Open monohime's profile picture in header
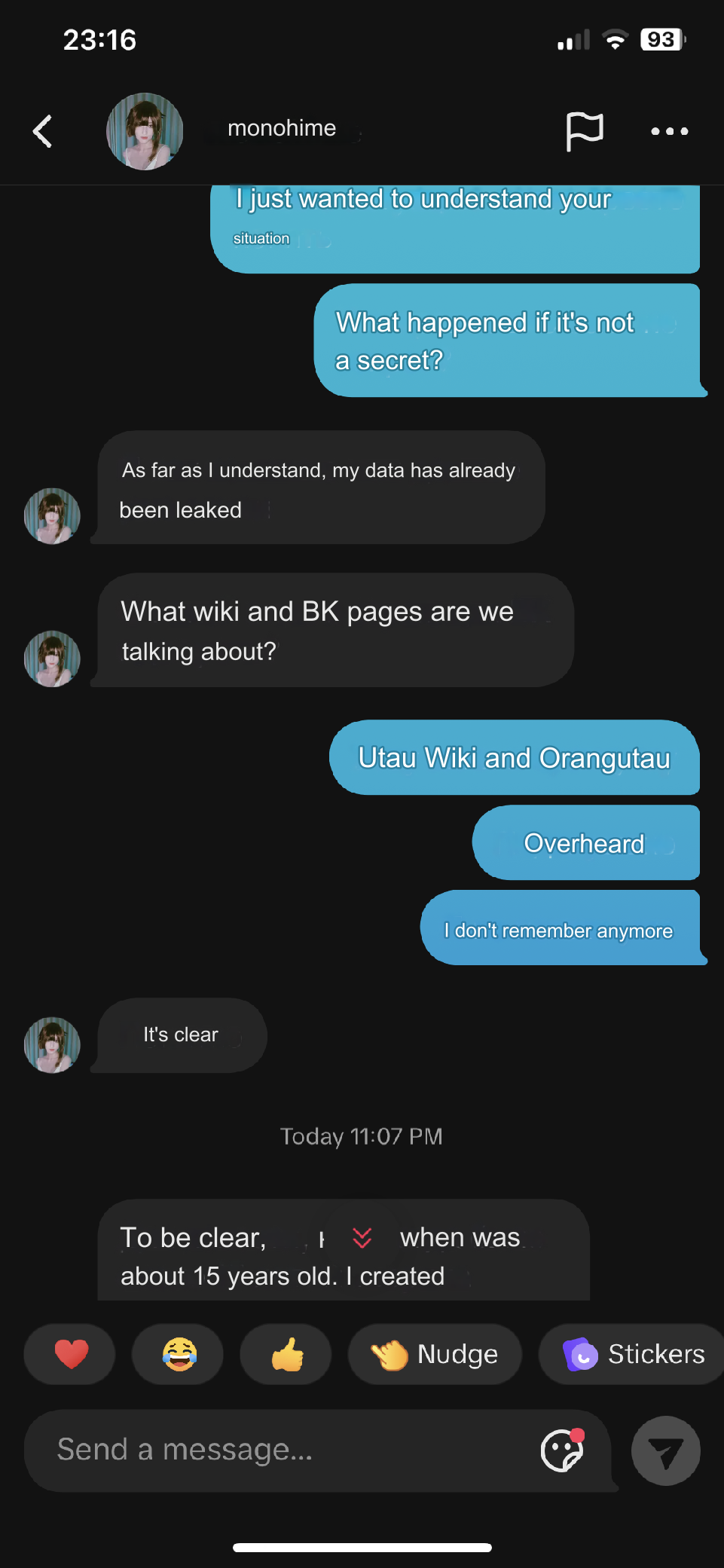This screenshot has height=1568, width=724. pyautogui.click(x=145, y=131)
